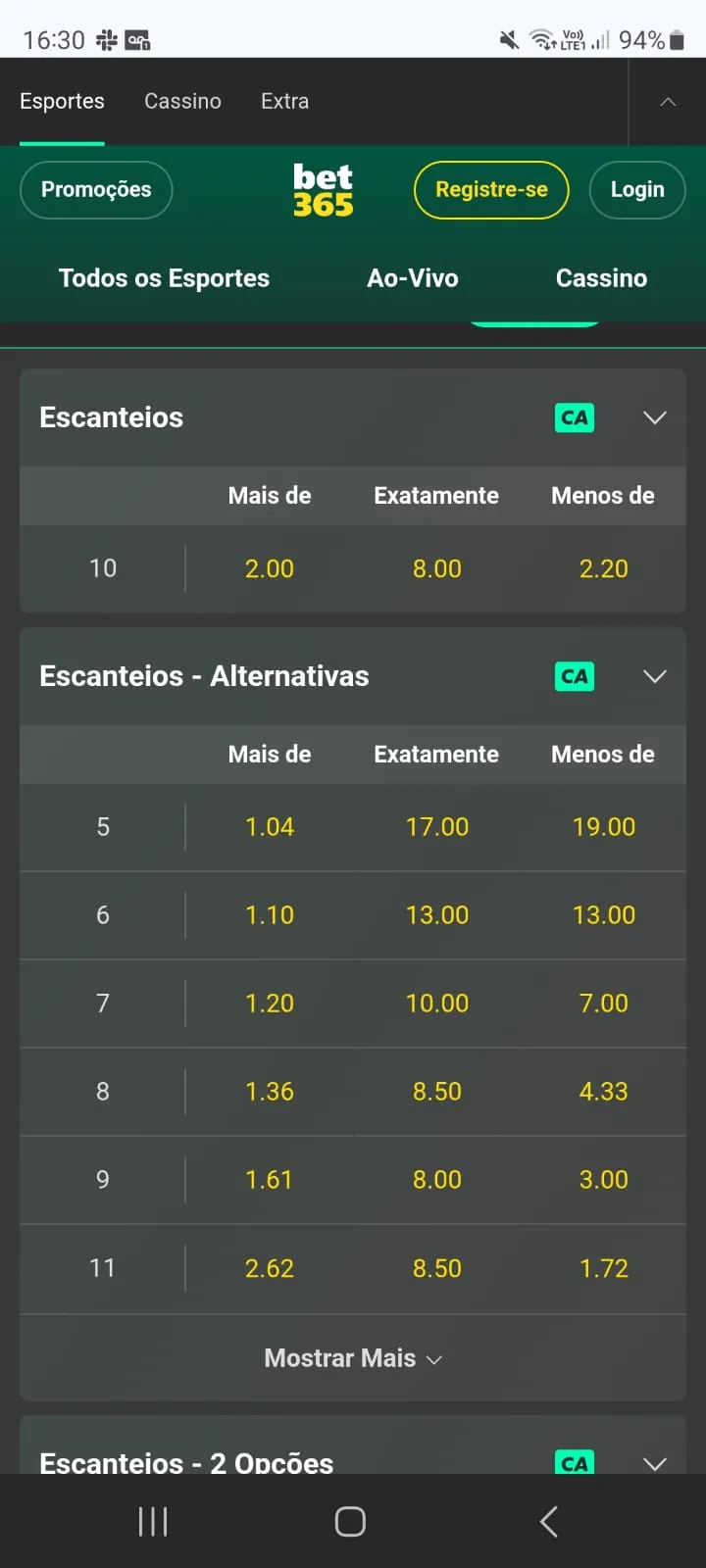Tap Mostrar Mais to reveal more lines
Image resolution: width=706 pixels, height=1568 pixels.
click(352, 1358)
